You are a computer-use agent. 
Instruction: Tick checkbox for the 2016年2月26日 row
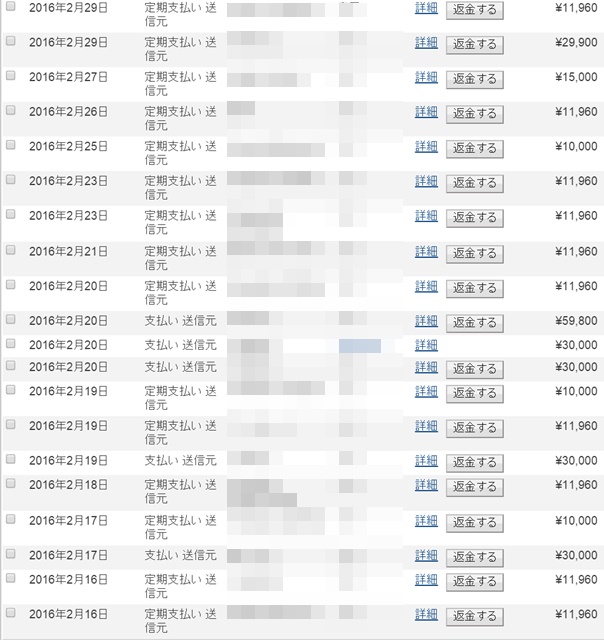pos(11,111)
